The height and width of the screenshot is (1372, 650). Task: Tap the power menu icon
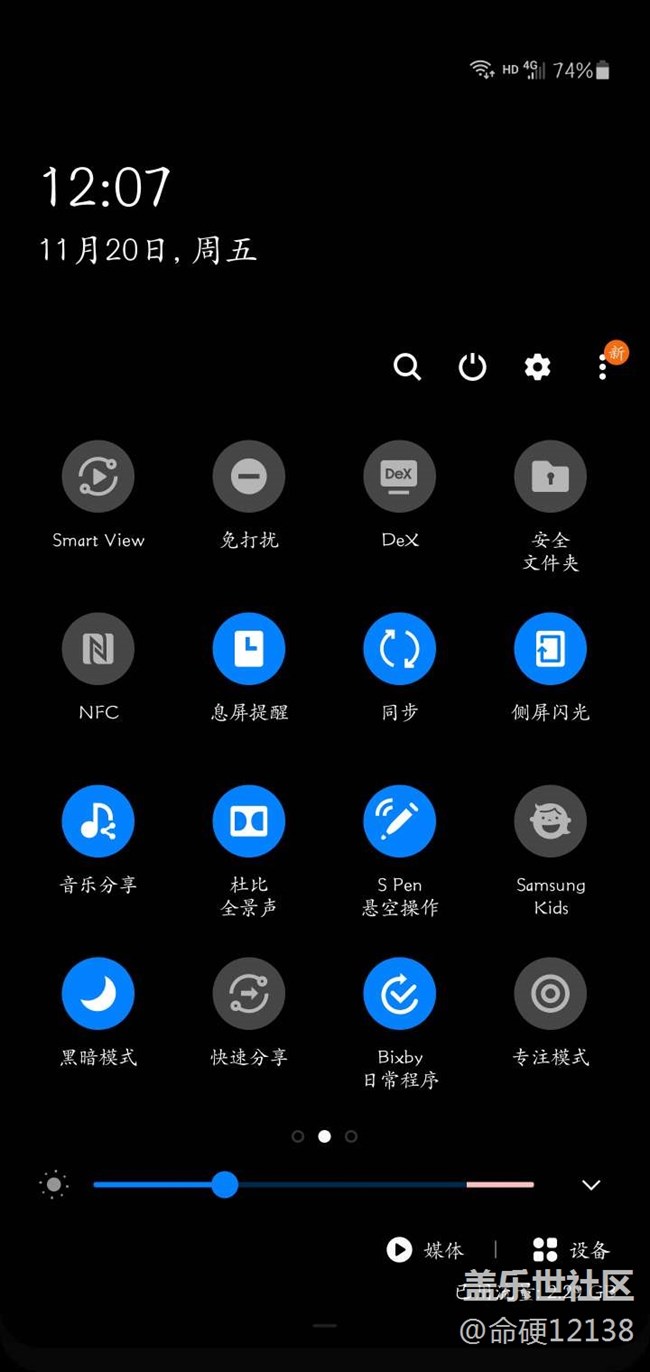[x=472, y=367]
